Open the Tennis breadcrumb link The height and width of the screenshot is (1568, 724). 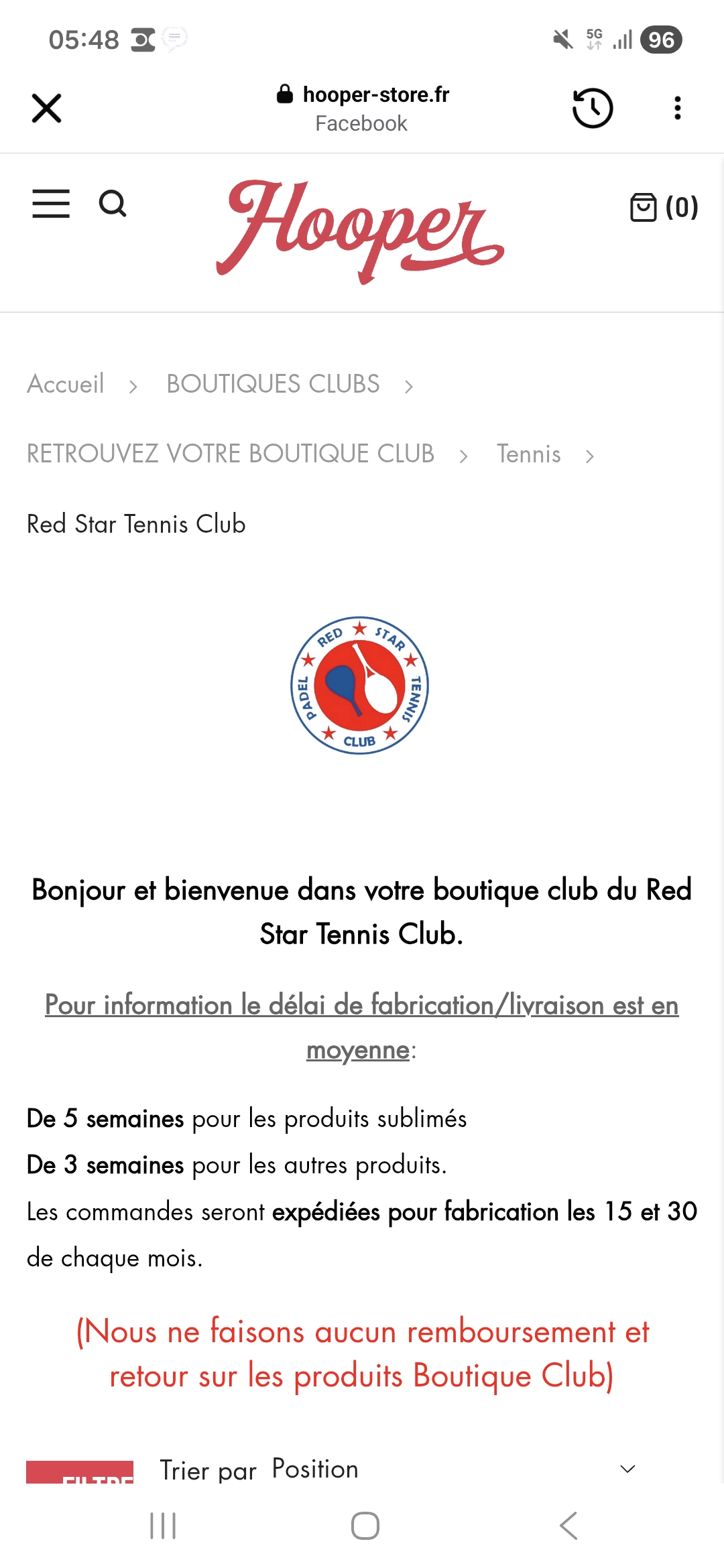528,454
